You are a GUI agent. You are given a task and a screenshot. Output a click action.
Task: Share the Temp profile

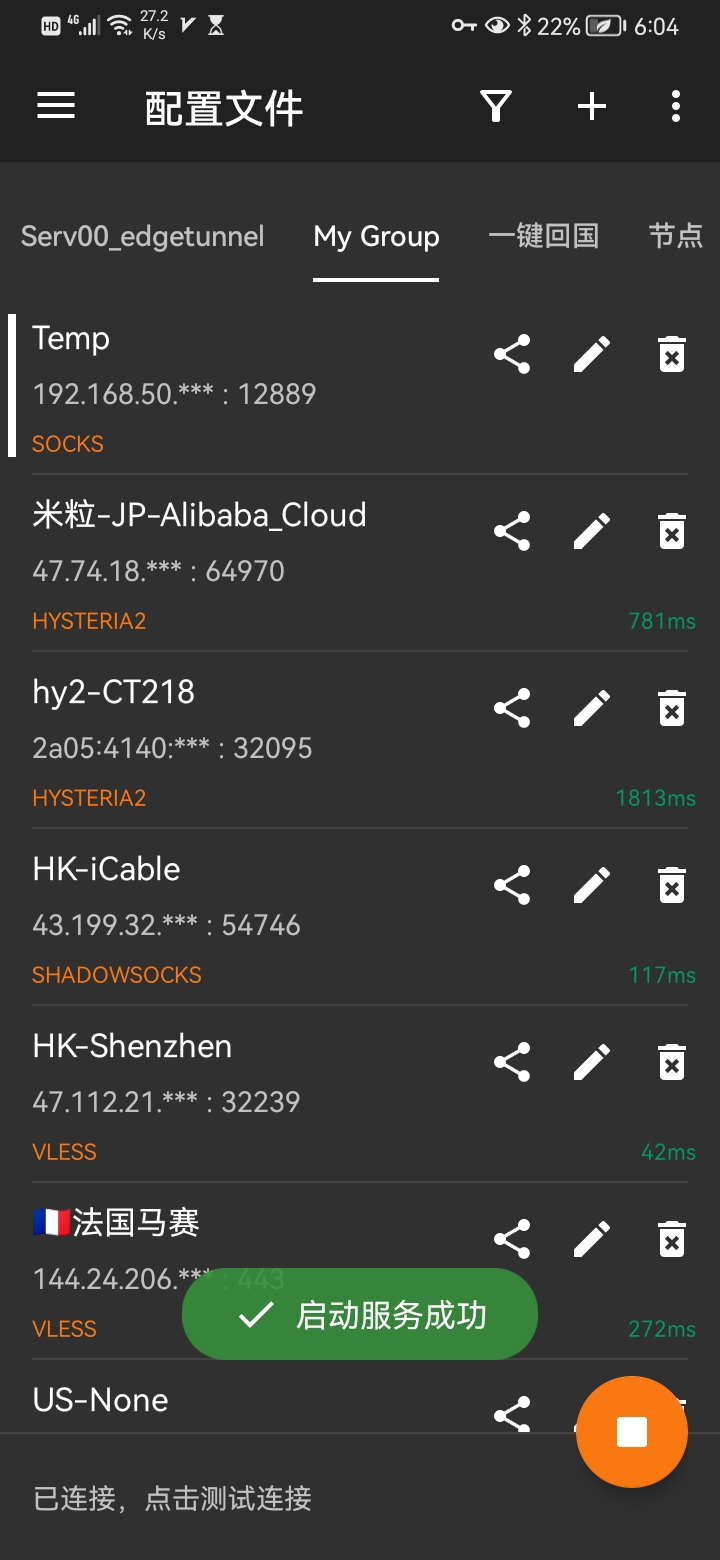click(x=512, y=355)
